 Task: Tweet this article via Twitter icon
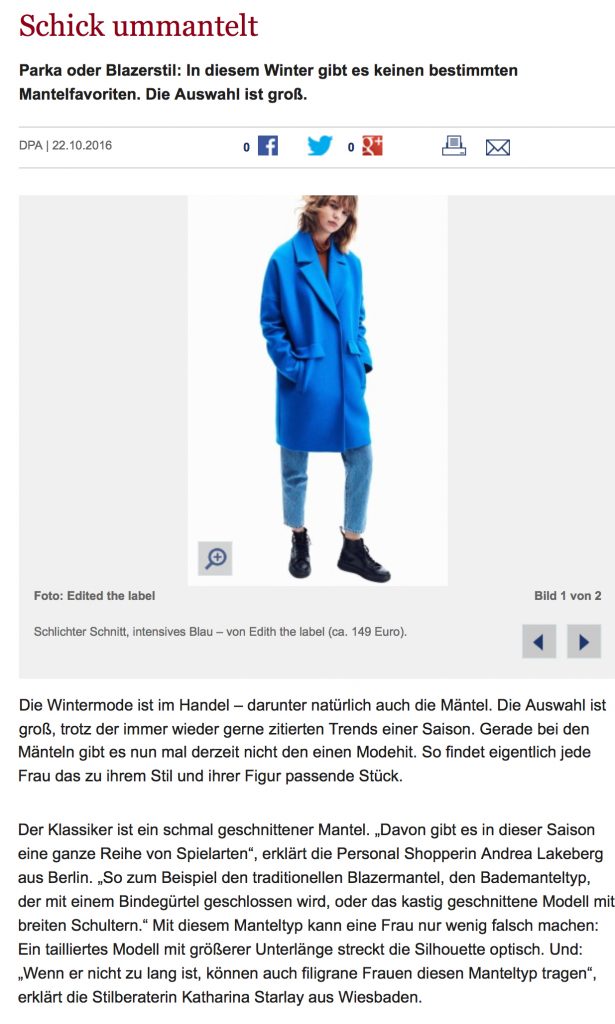coord(320,146)
